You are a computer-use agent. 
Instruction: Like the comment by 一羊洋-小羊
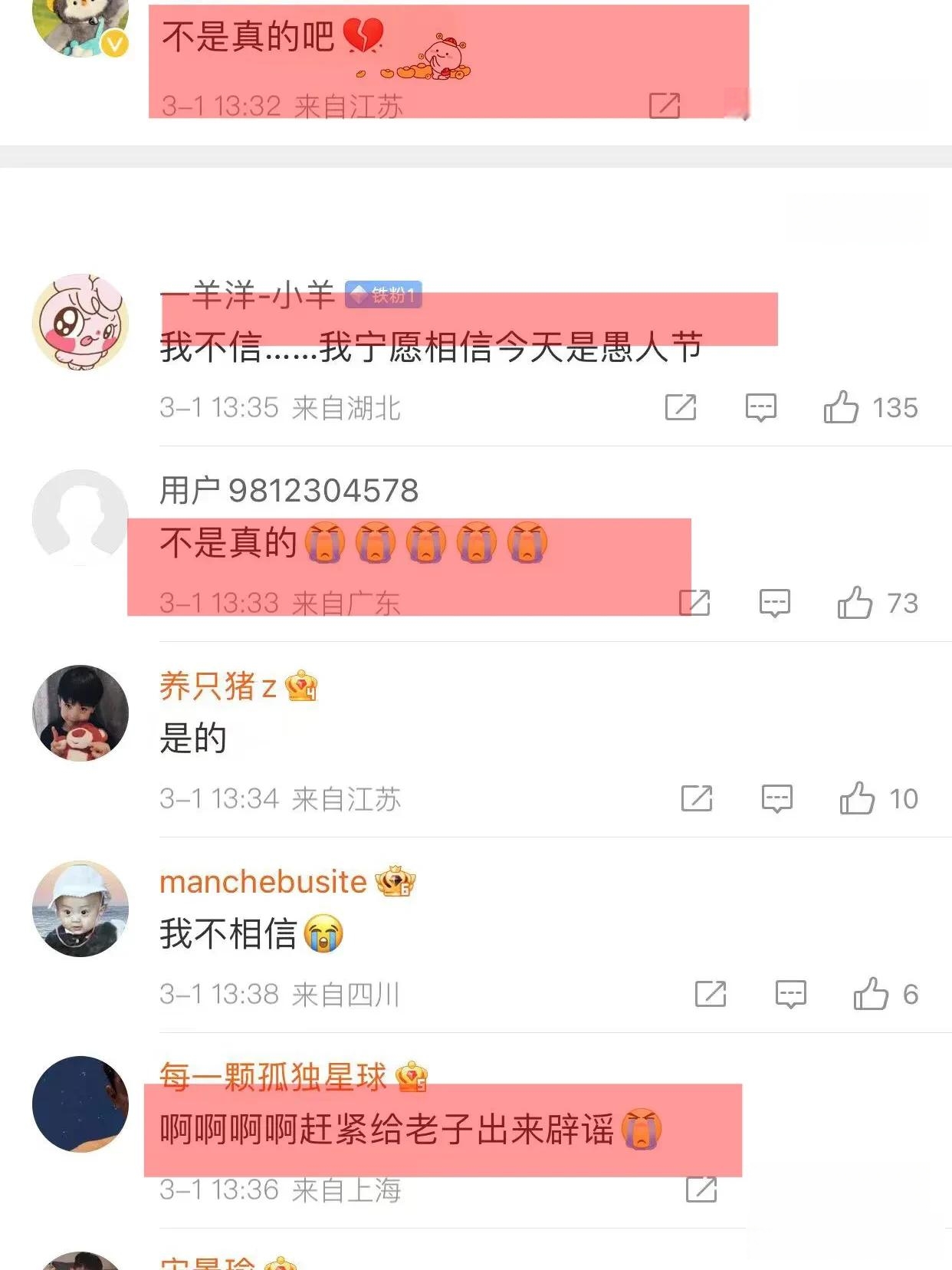click(841, 407)
